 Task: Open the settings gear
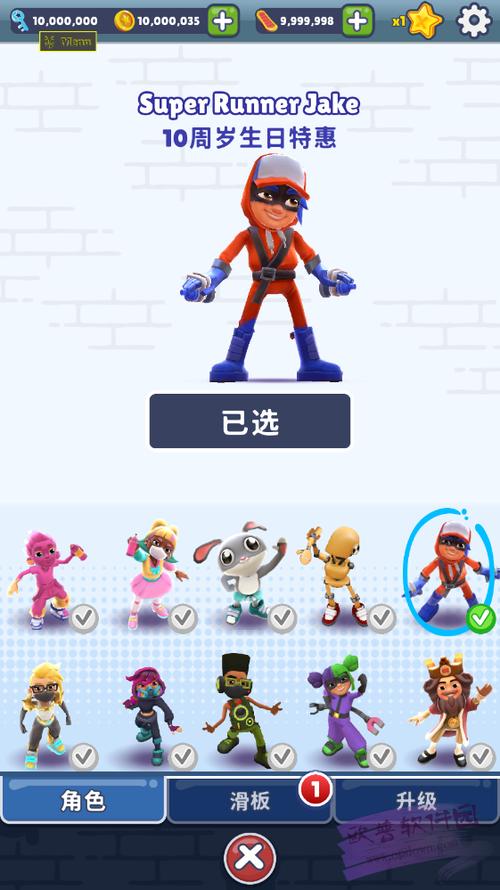pyautogui.click(x=474, y=20)
